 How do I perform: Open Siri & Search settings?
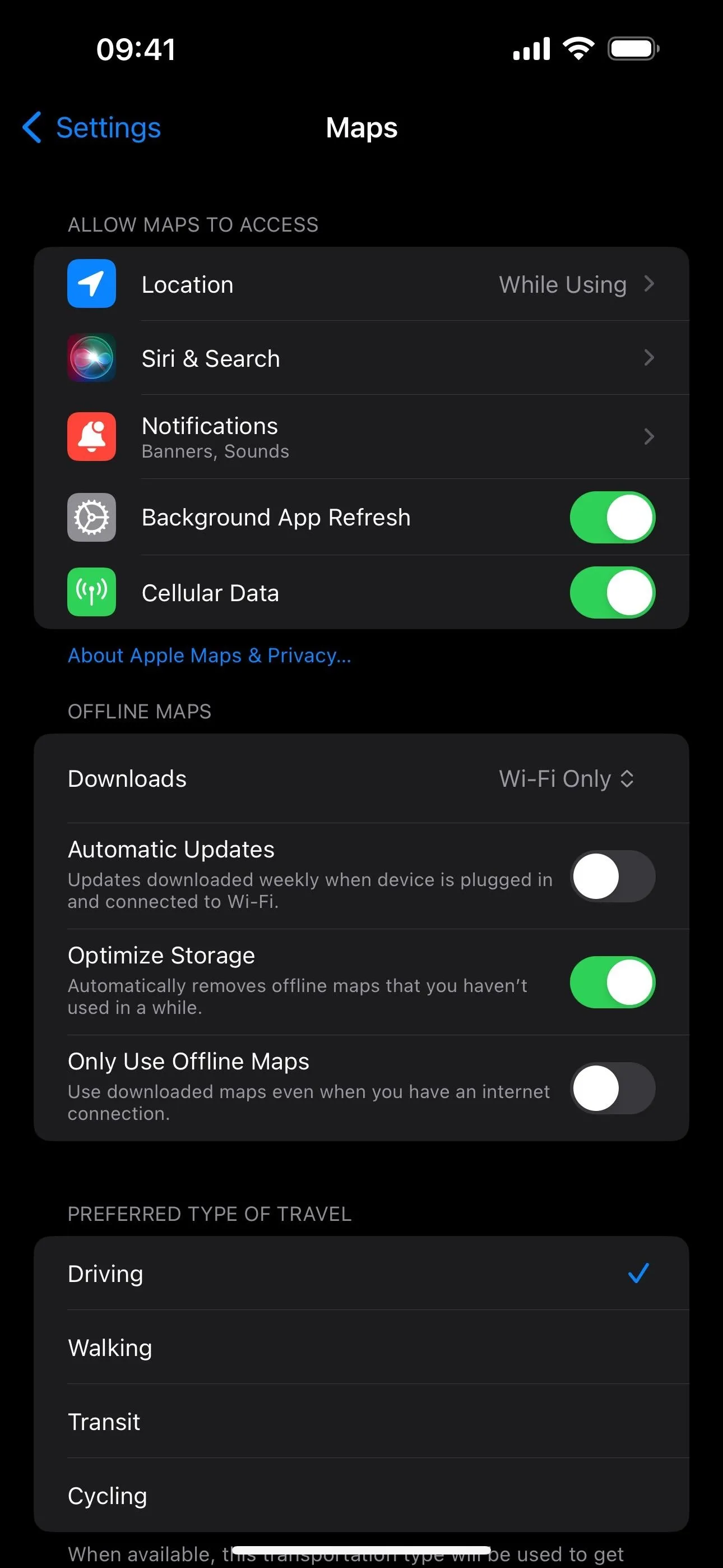361,358
